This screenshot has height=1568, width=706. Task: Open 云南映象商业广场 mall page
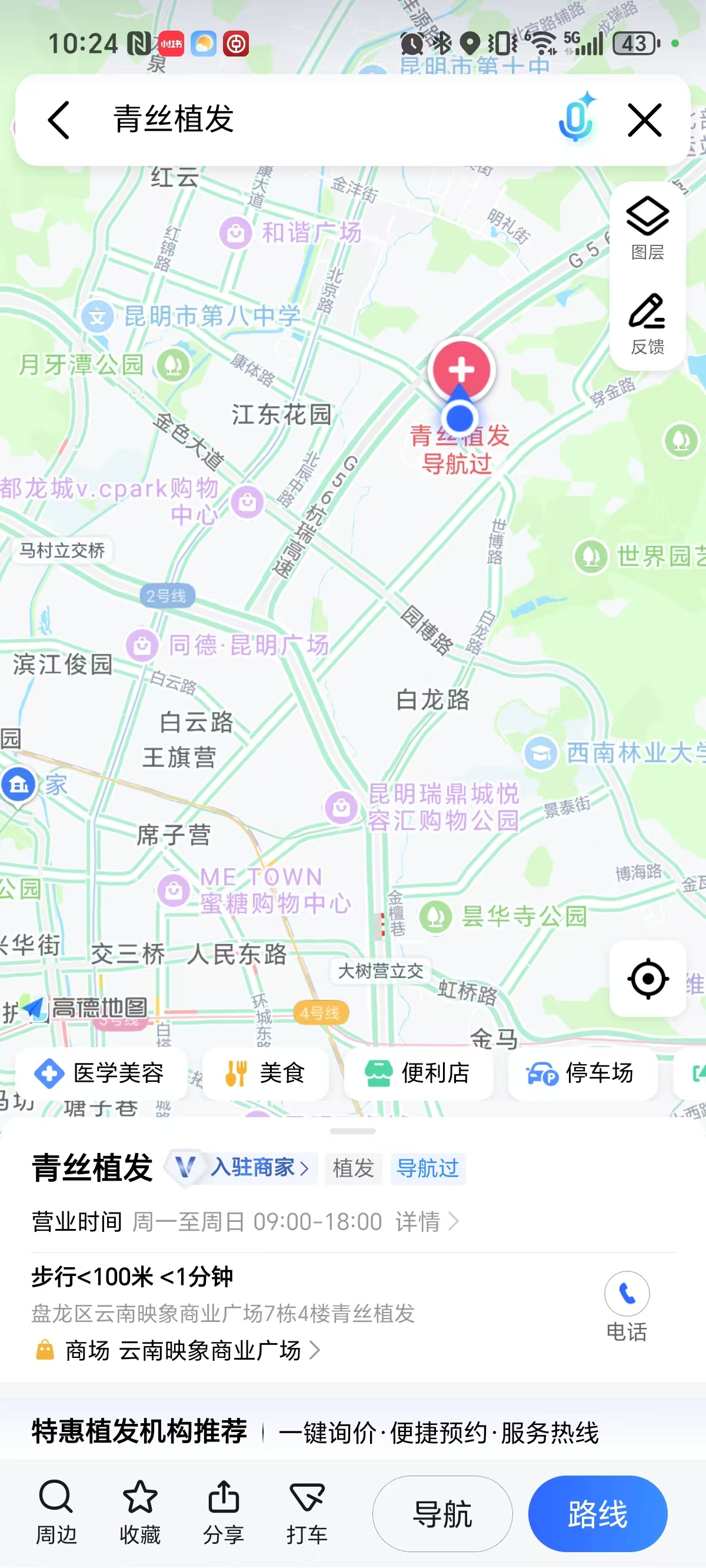(x=210, y=1350)
